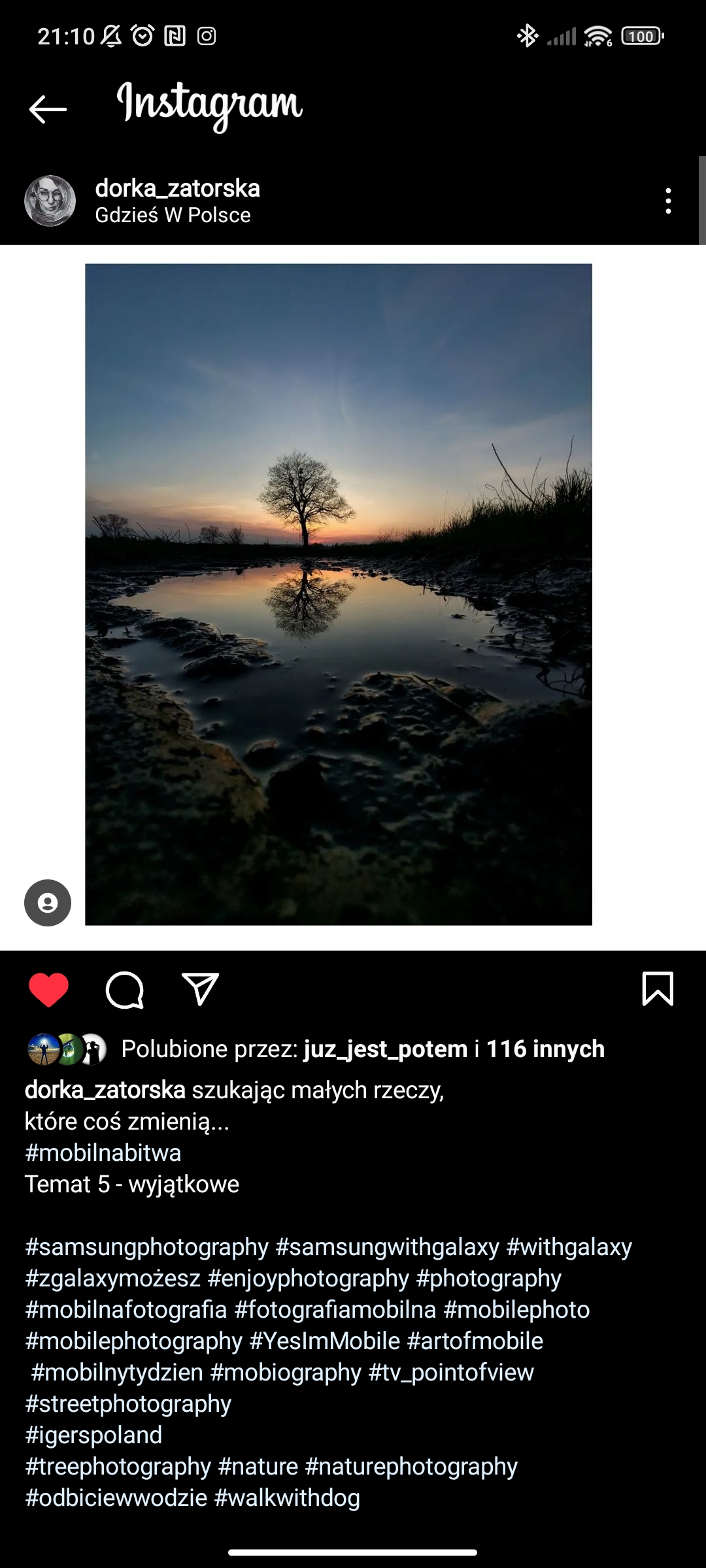Share the post via paper plane icon
Image resolution: width=706 pixels, height=1568 pixels.
point(200,989)
